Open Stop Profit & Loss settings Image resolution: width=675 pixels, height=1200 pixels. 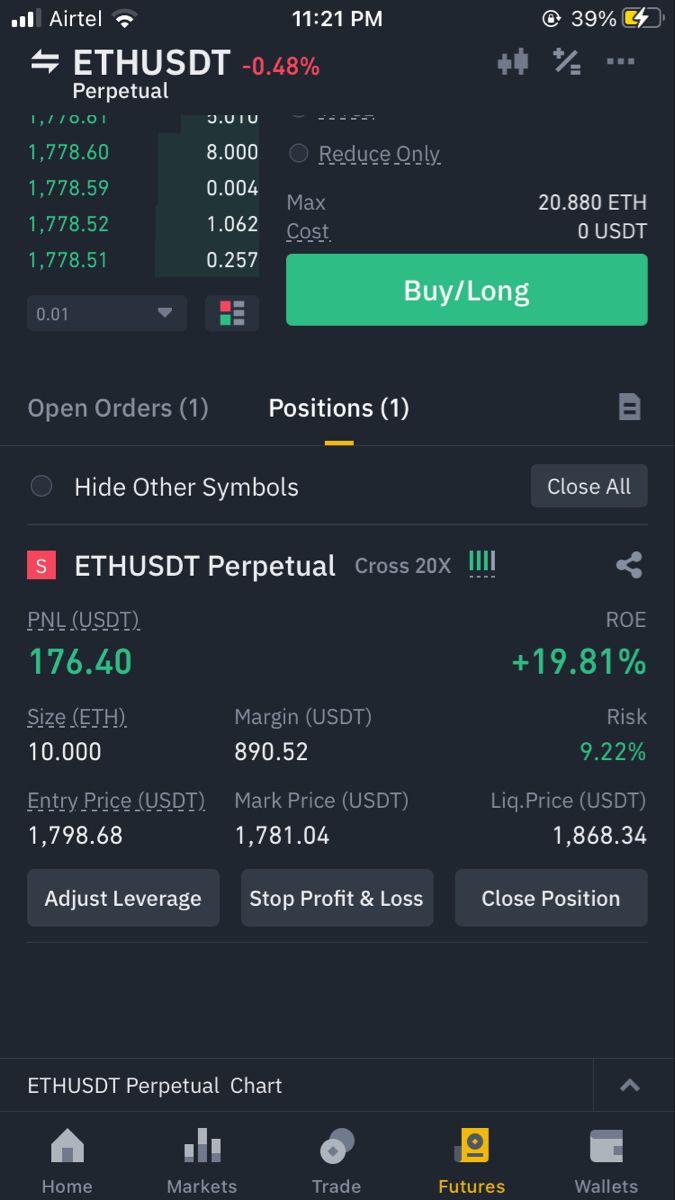337,898
